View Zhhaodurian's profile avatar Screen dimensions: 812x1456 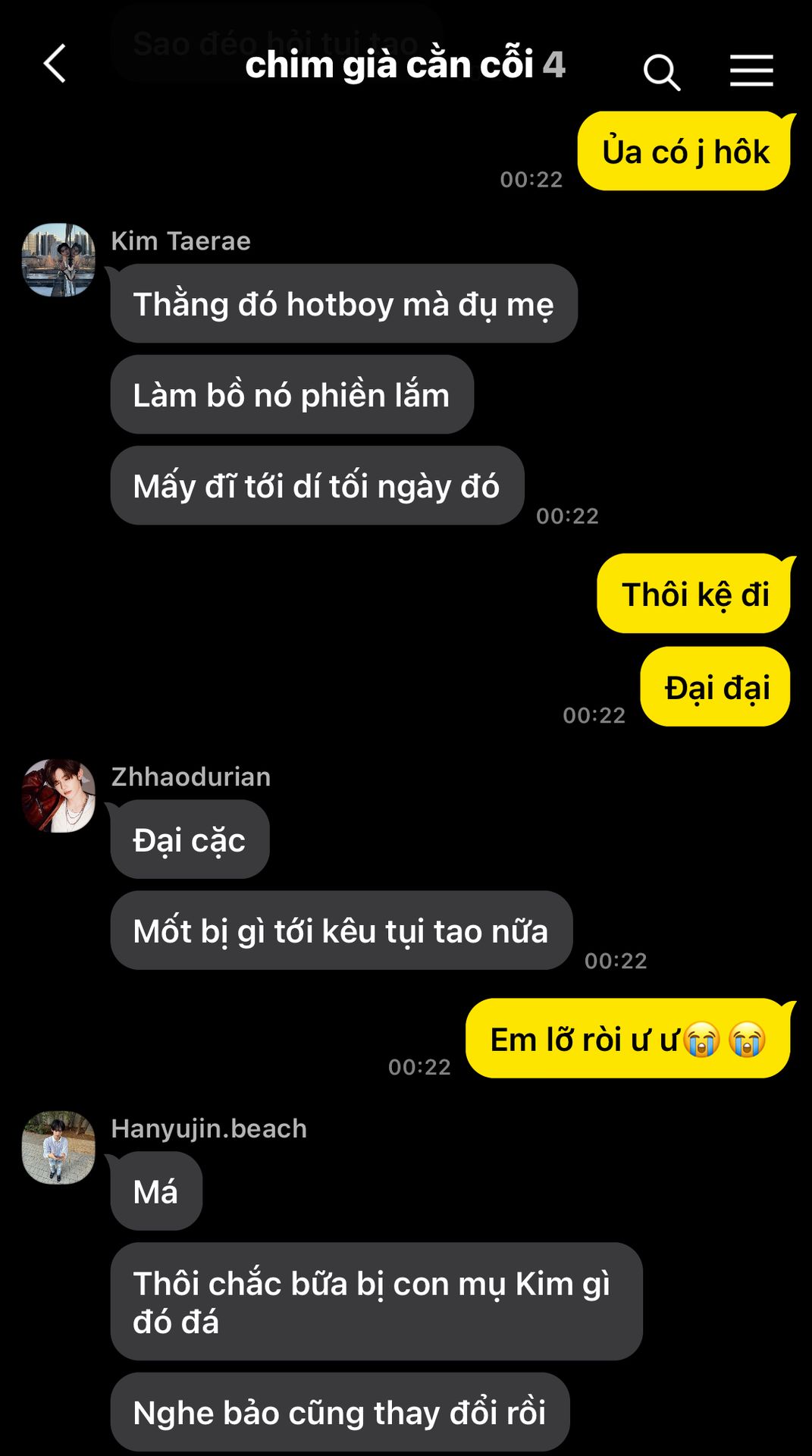tap(59, 796)
